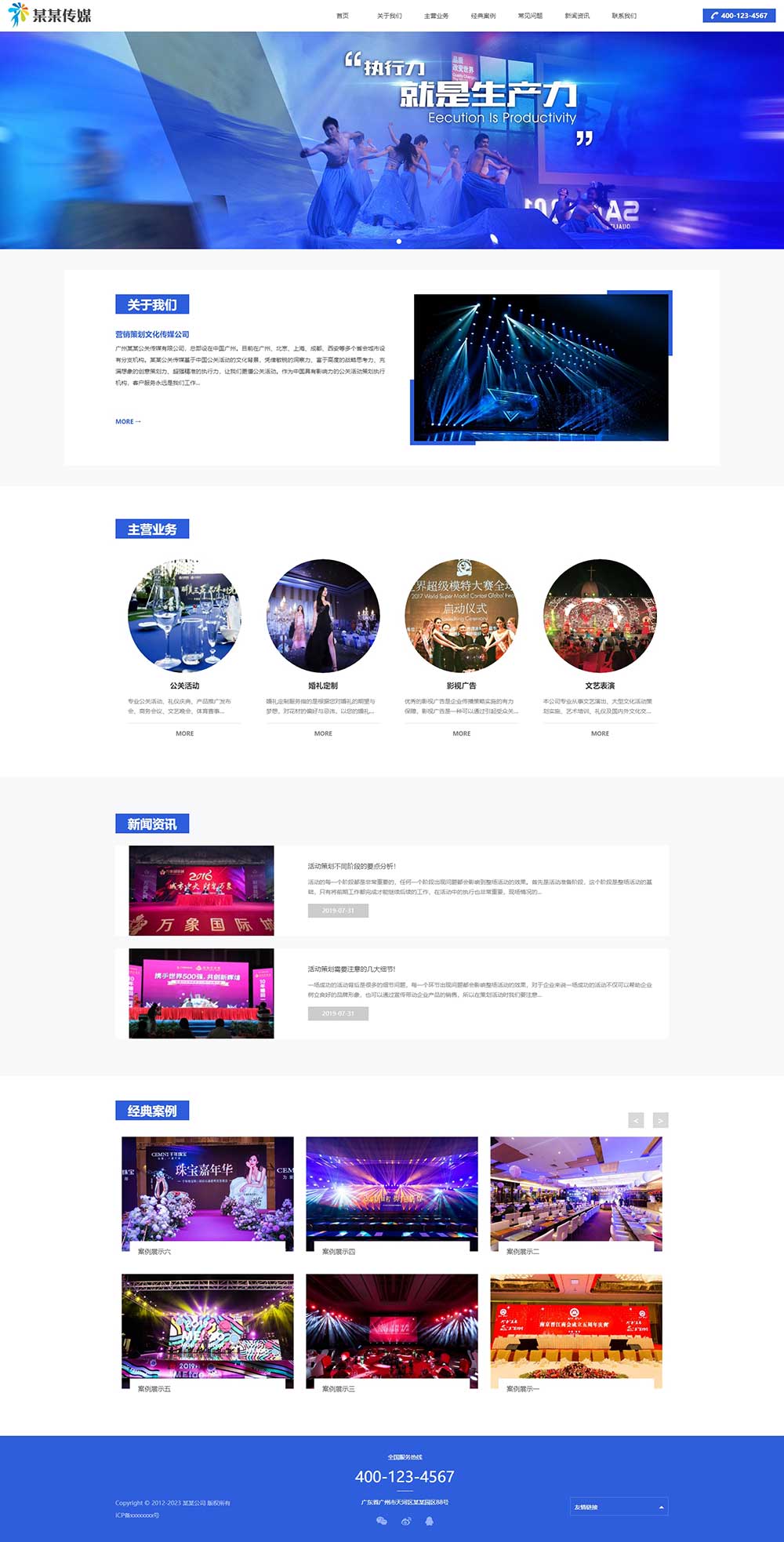The width and height of the screenshot is (784, 1542).
Task: Read article 活动策划不同阶段的要点分析
Action: pyautogui.click(x=351, y=866)
